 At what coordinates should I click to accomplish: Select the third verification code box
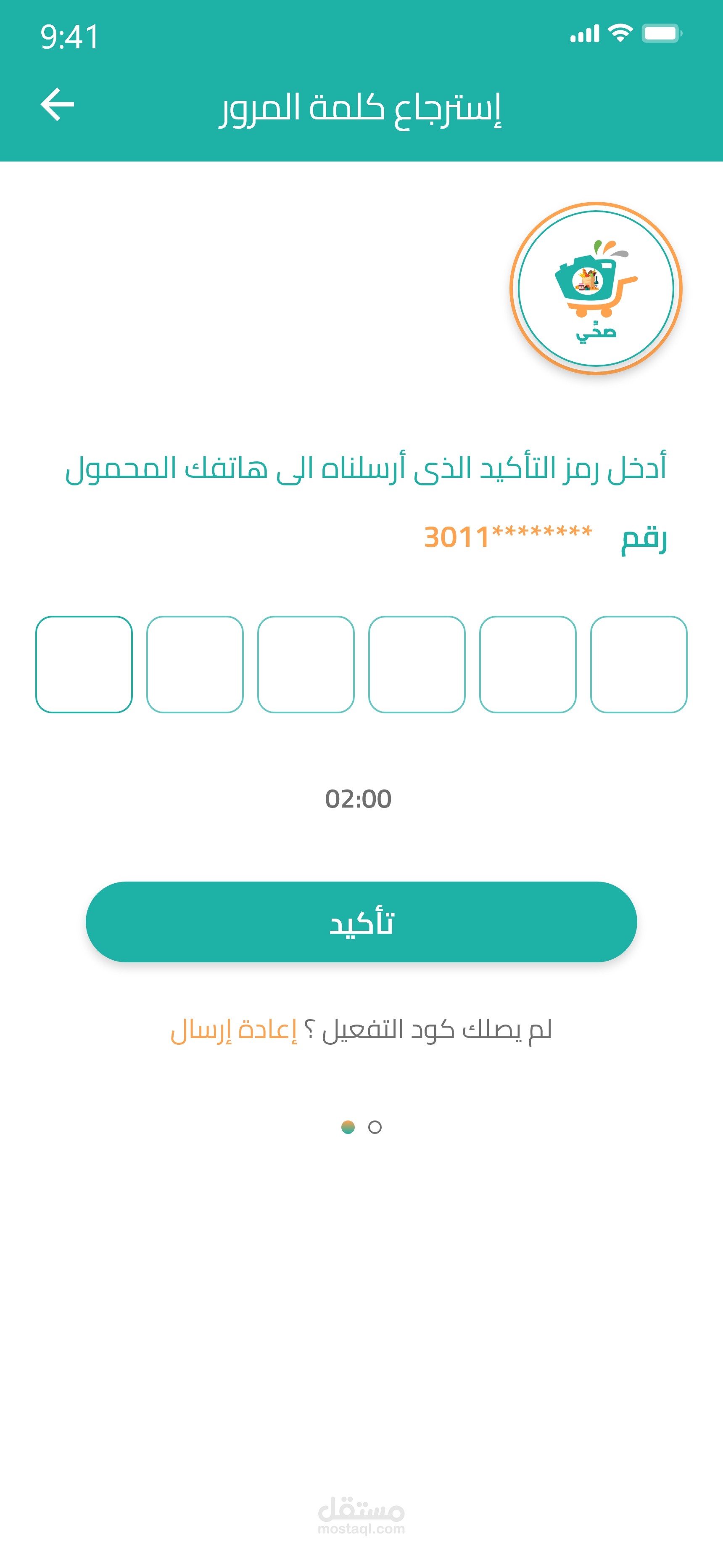tap(306, 664)
